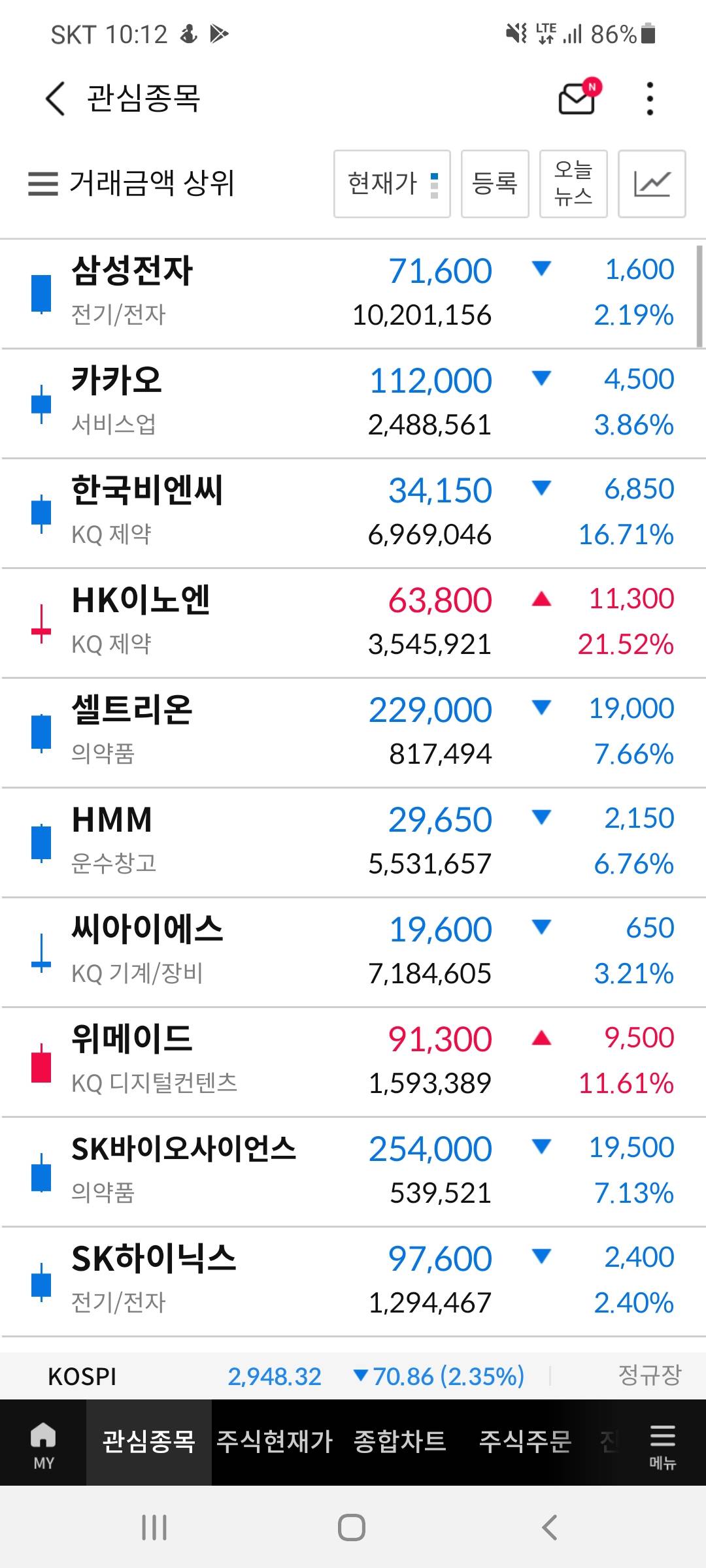Go to 주식주문 tab
706x1568 pixels.
pos(525,1441)
